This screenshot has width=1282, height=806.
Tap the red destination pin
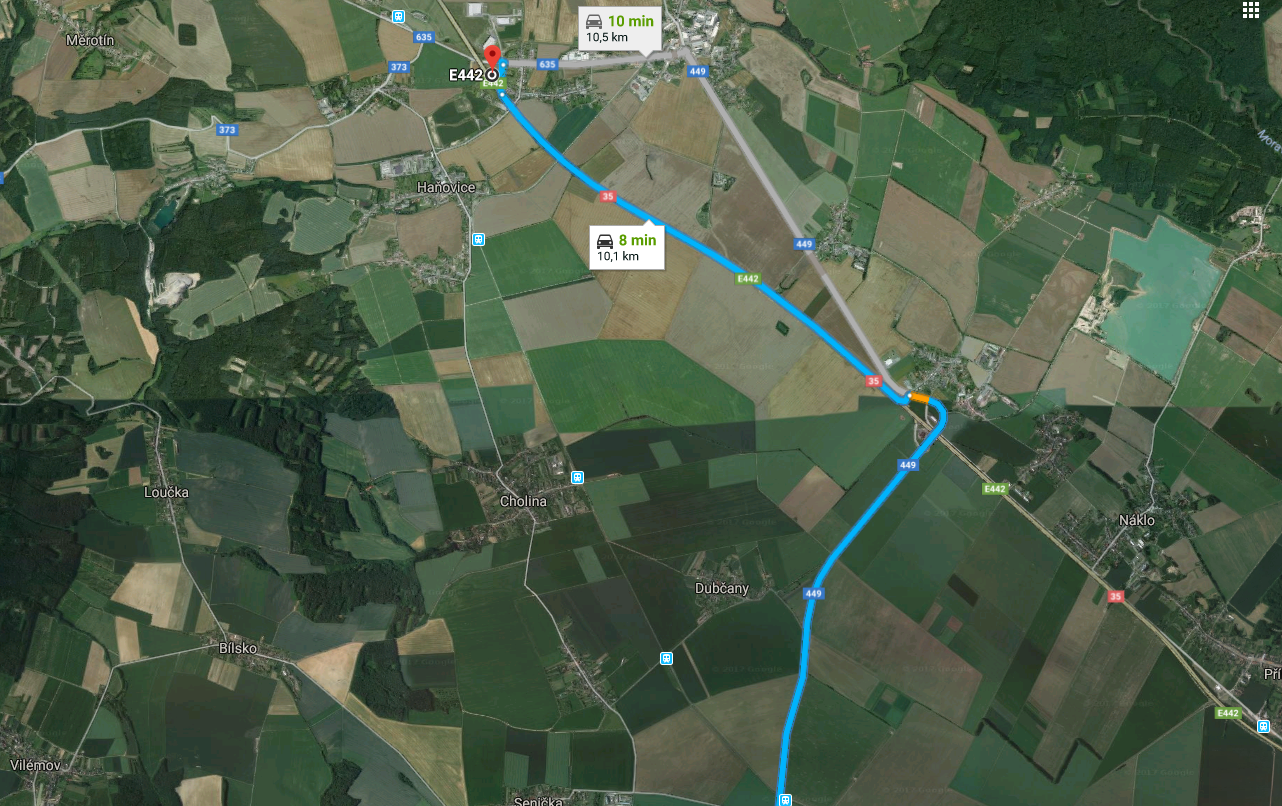click(491, 57)
